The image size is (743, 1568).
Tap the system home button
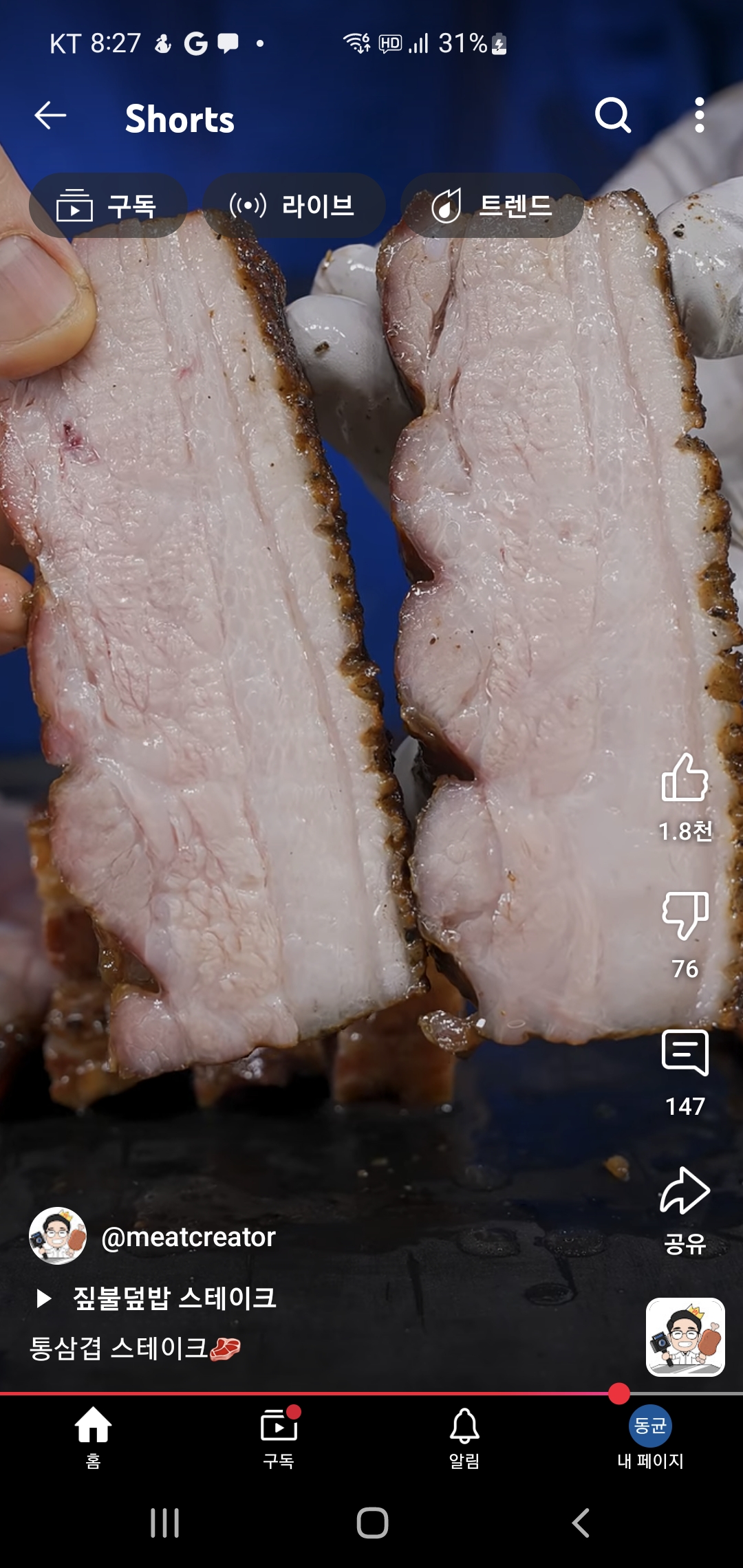tap(372, 1523)
